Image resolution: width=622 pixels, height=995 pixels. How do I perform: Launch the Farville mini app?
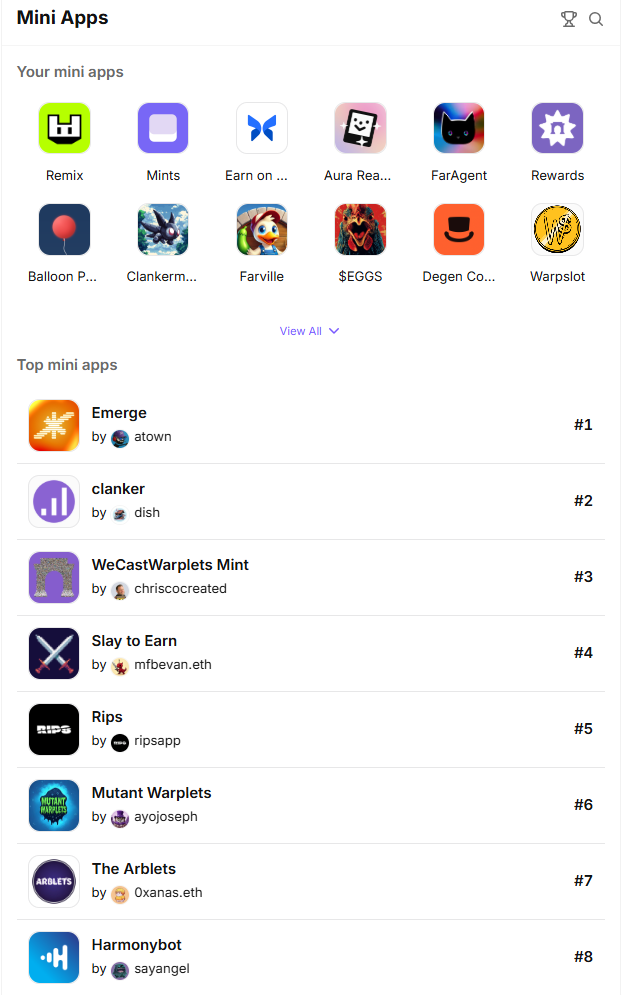point(262,230)
